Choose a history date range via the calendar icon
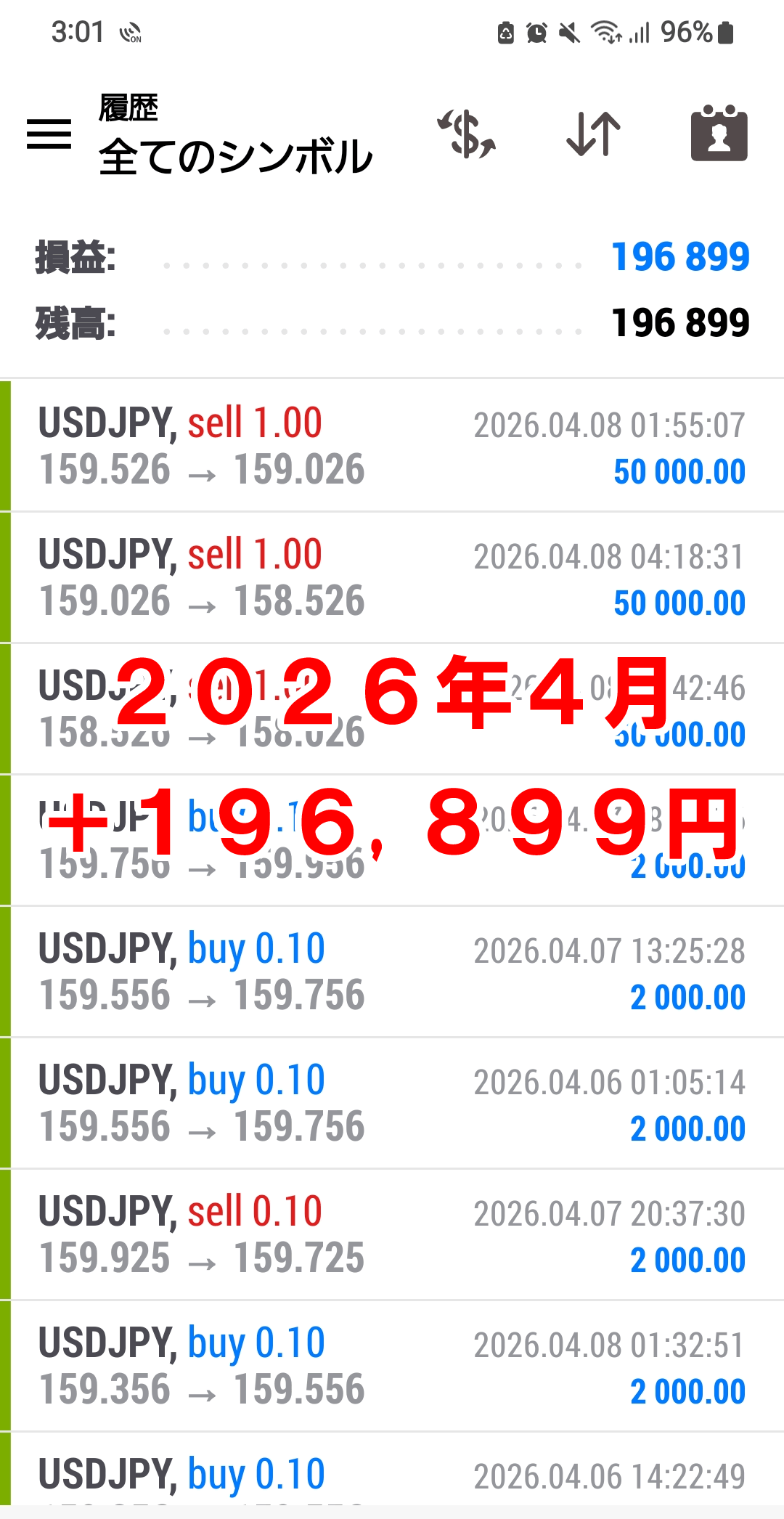 719,134
